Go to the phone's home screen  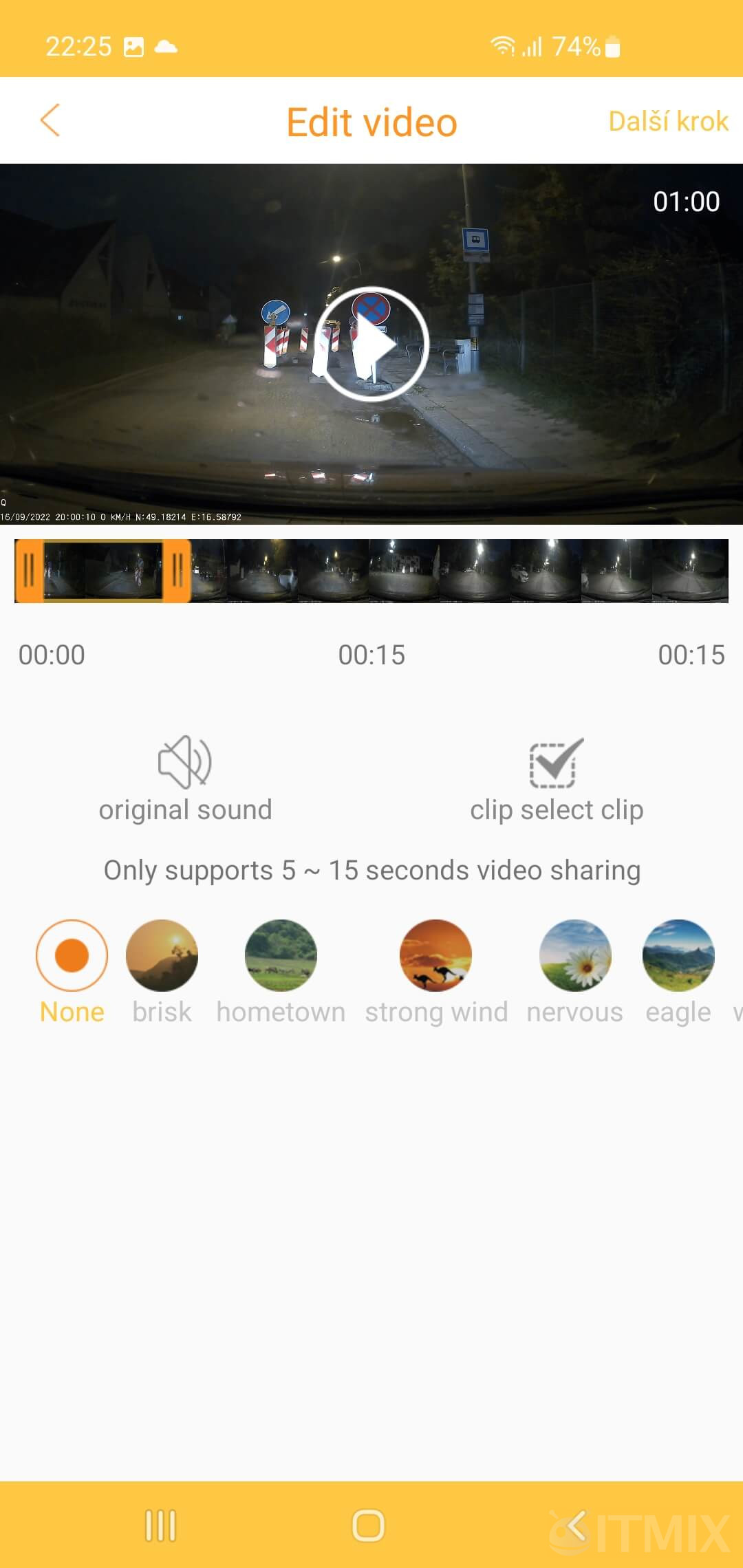tap(368, 1525)
